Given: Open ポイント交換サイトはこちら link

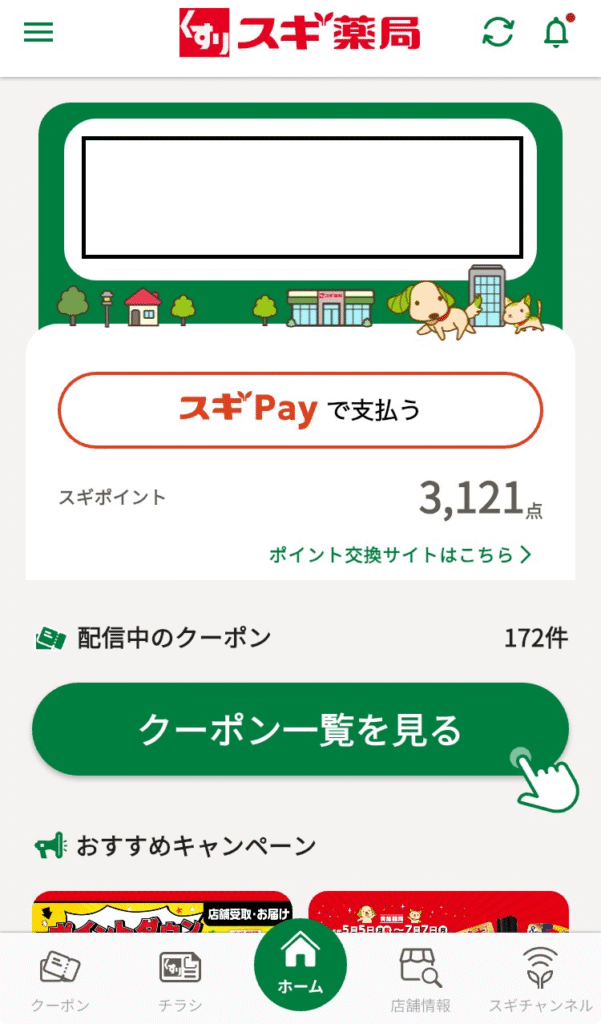Looking at the screenshot, I should (399, 554).
